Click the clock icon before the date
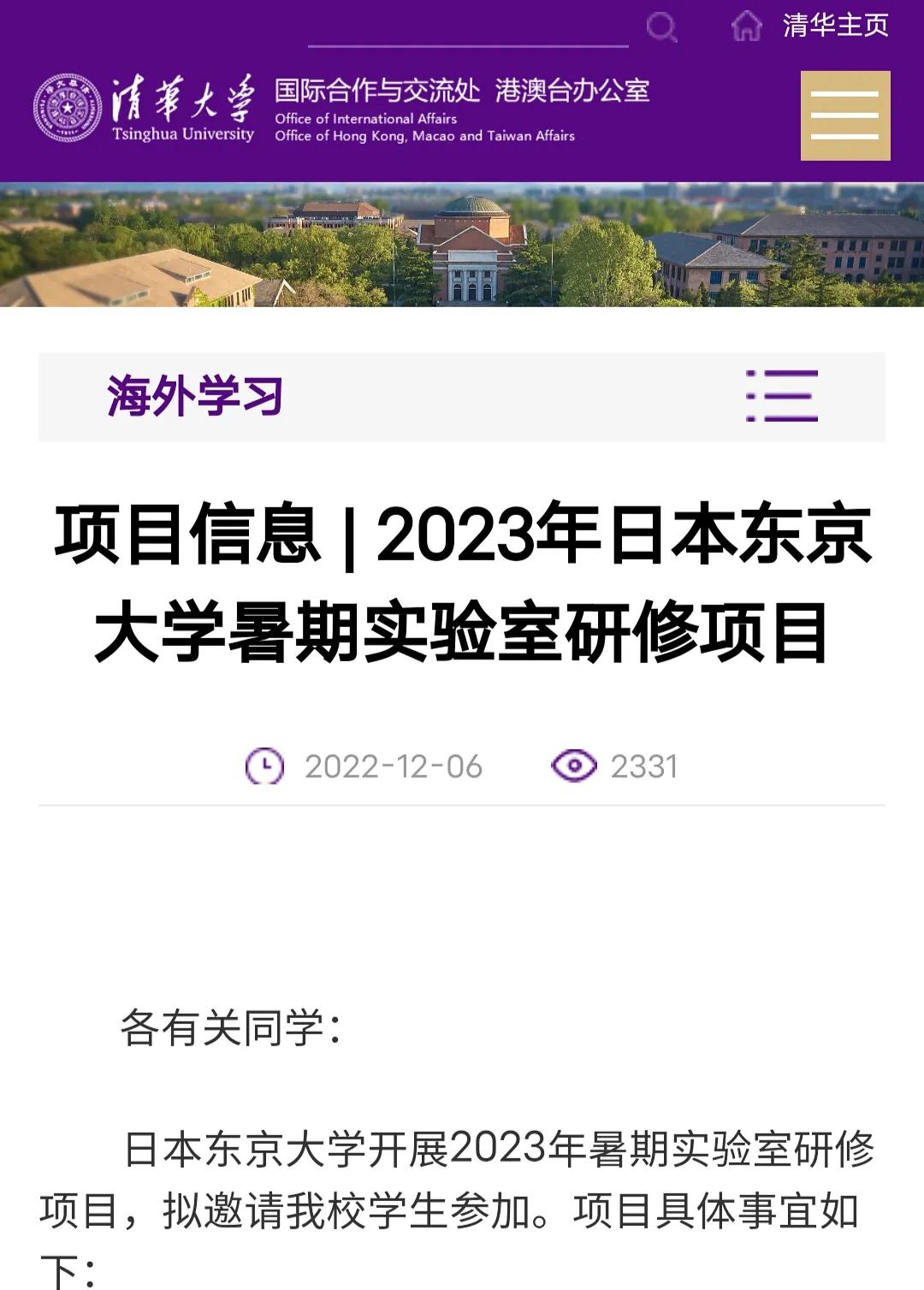 (265, 767)
